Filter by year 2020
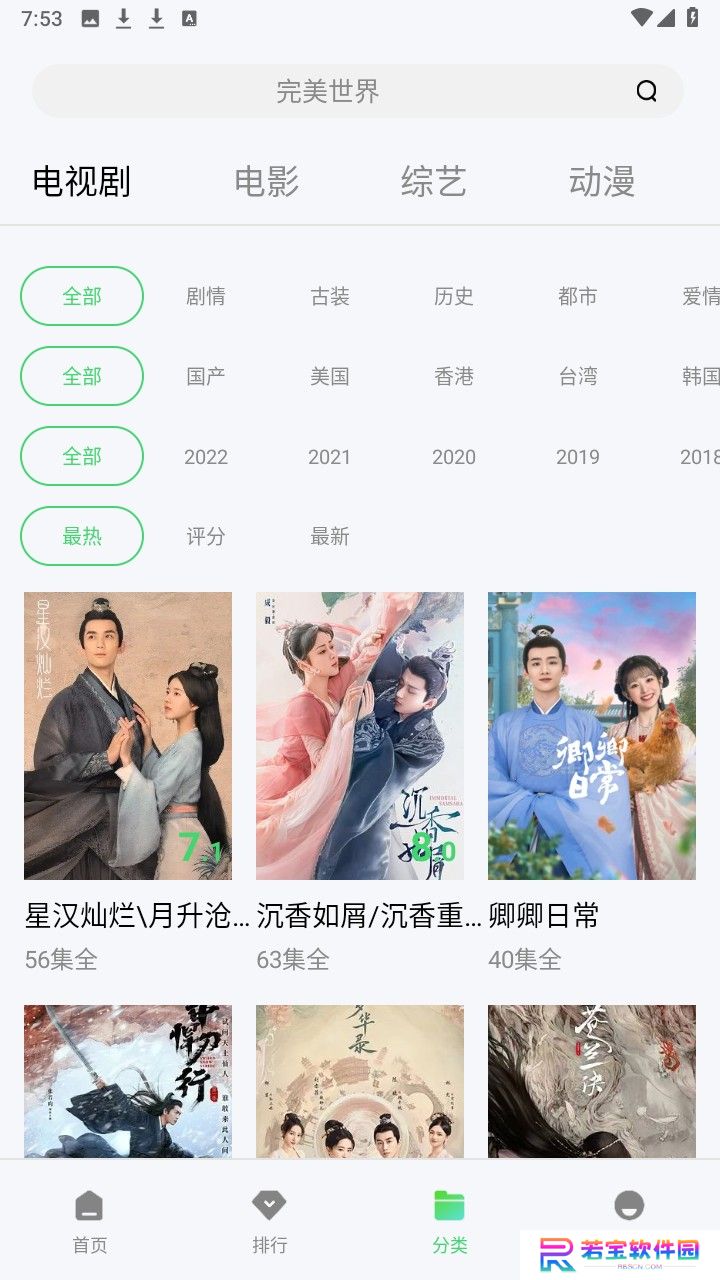This screenshot has height=1280, width=720. pos(454,456)
